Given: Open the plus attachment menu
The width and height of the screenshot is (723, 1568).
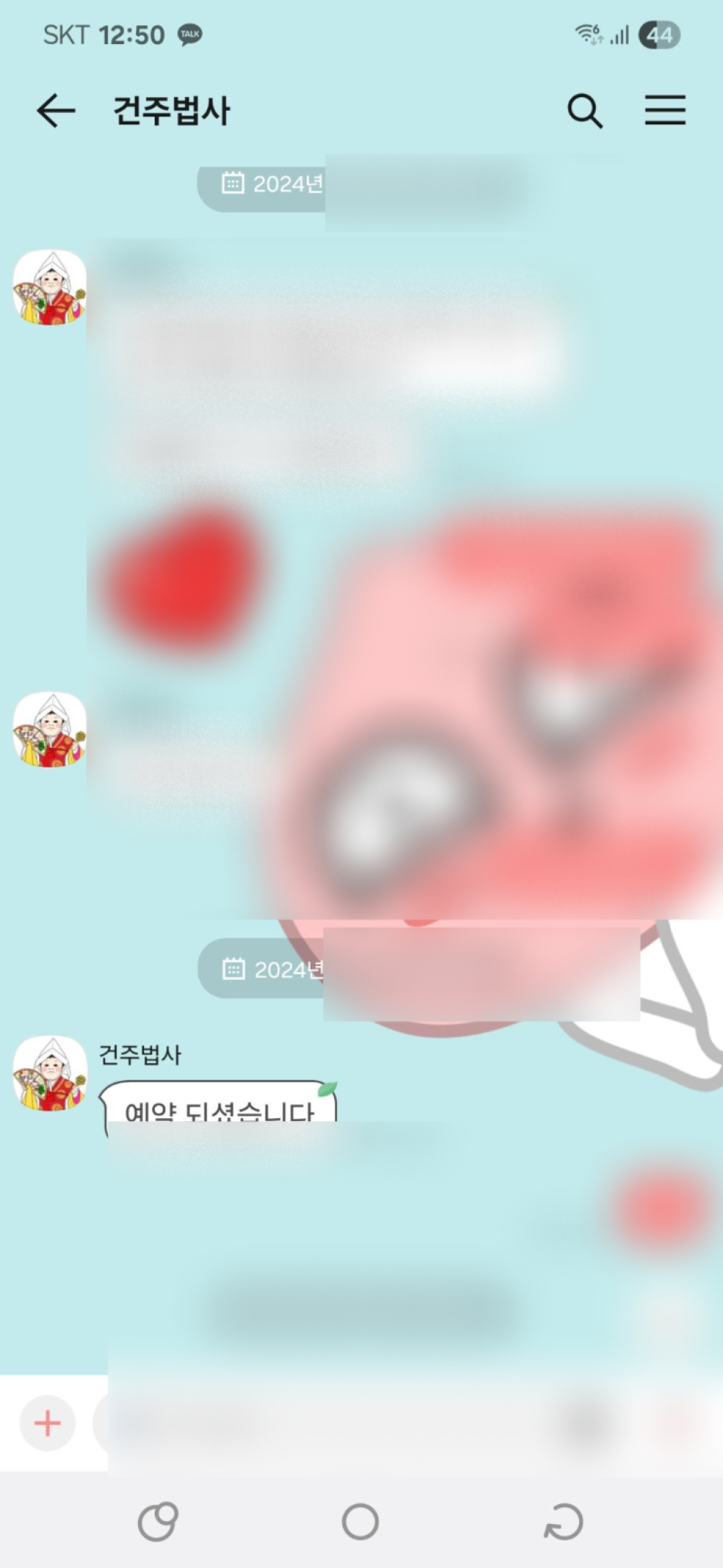Looking at the screenshot, I should pos(48,1423).
